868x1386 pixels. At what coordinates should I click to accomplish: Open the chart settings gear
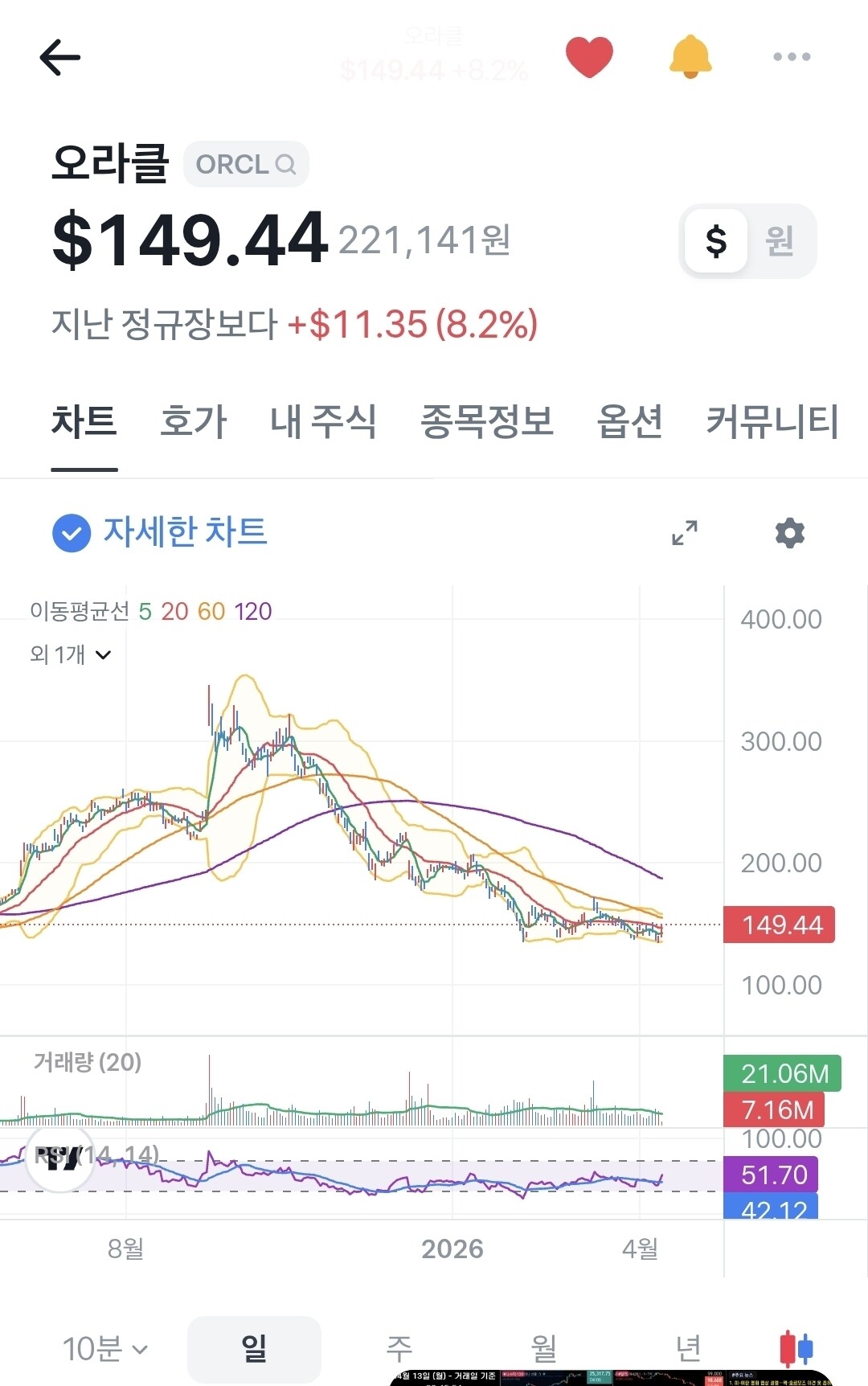coord(789,532)
